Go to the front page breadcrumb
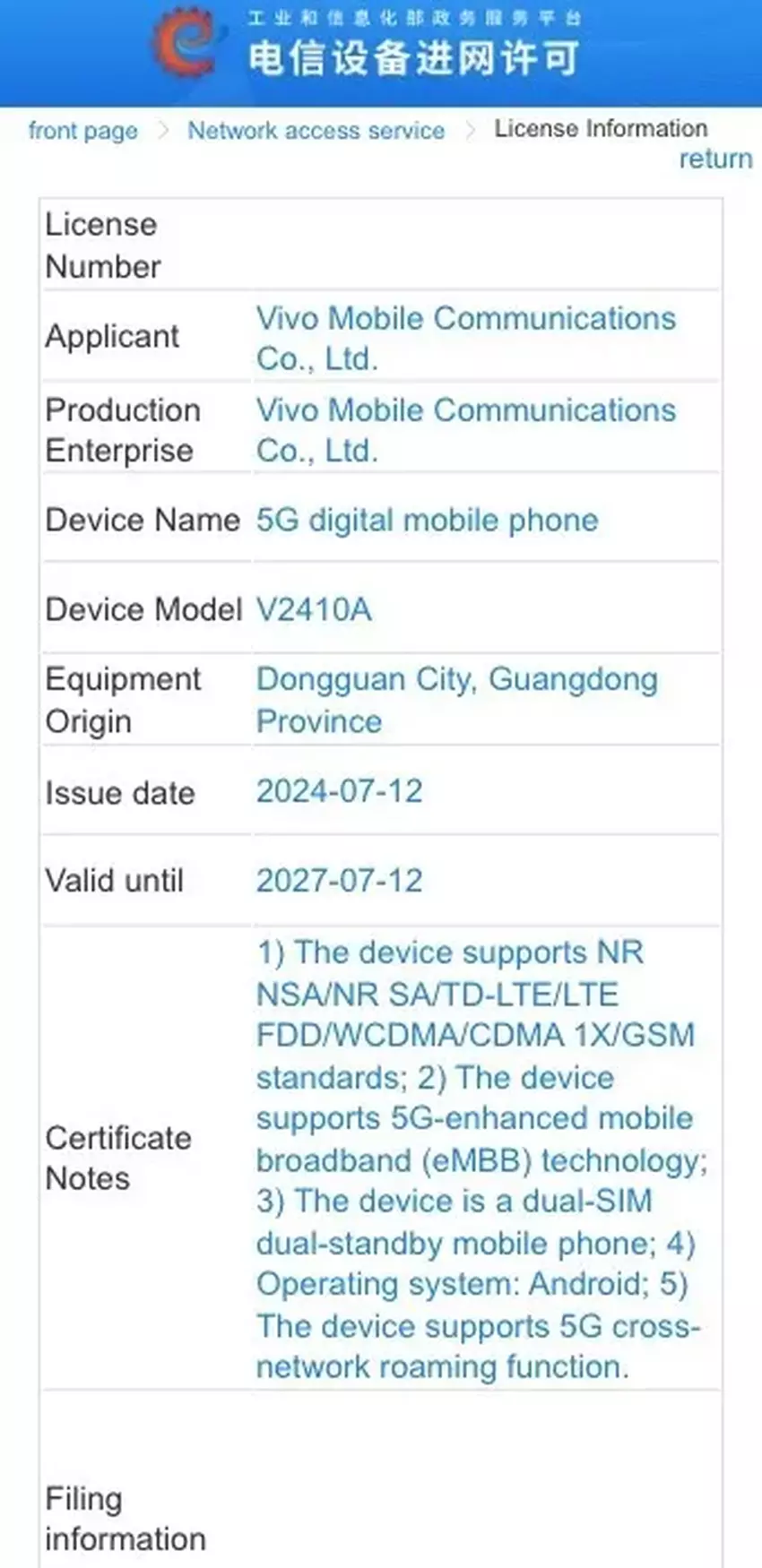 82,131
